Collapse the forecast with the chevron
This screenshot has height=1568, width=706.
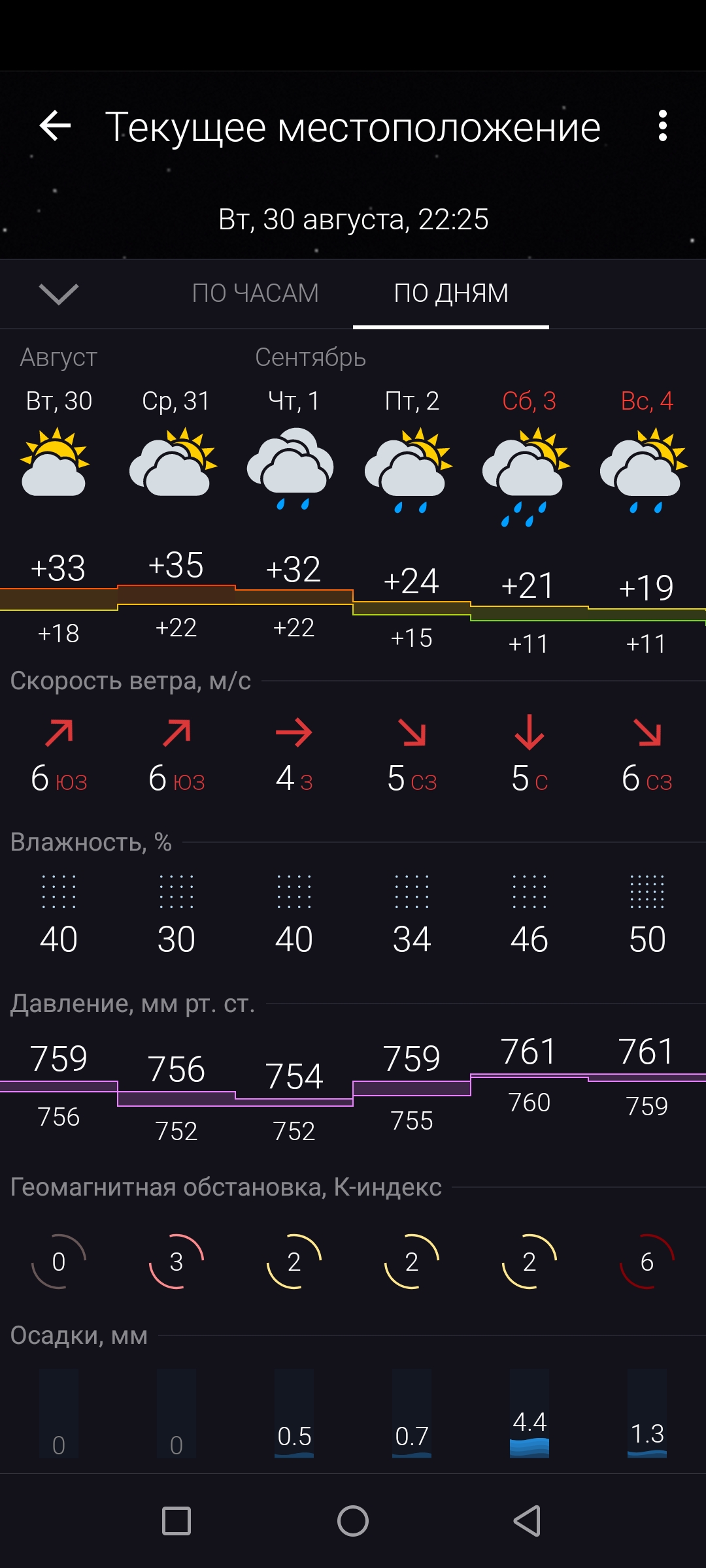59,294
